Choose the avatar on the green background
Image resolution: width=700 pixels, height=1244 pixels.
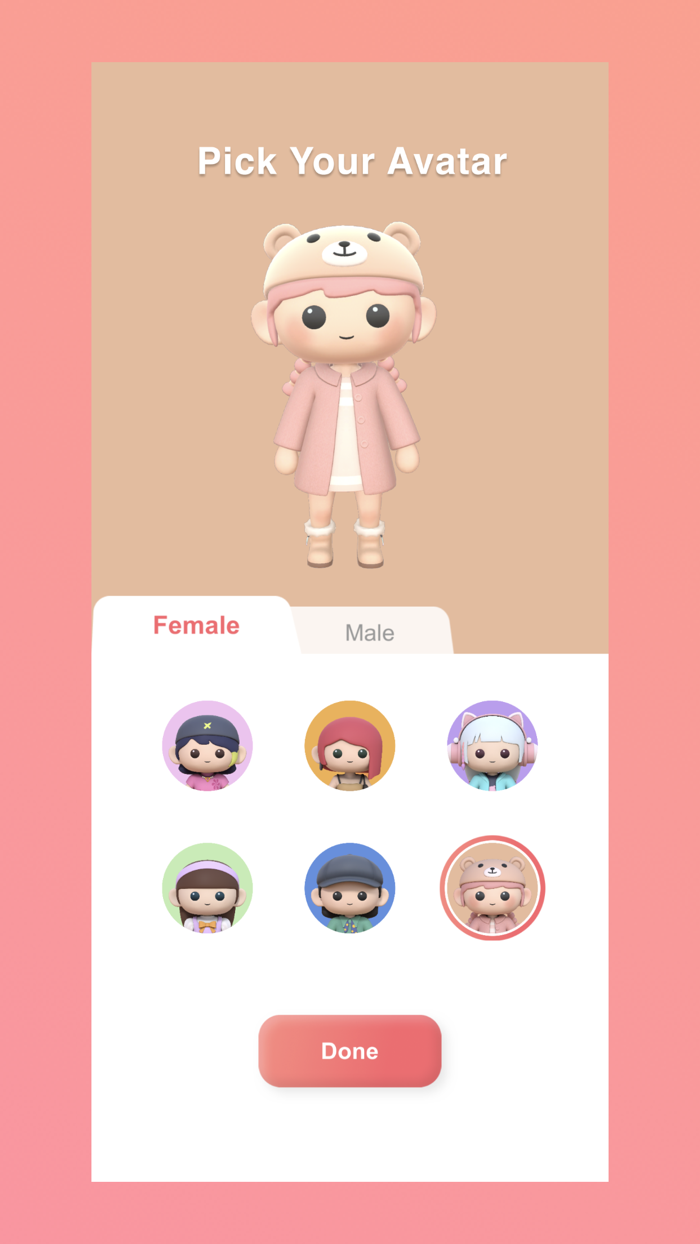pyautogui.click(x=207, y=888)
